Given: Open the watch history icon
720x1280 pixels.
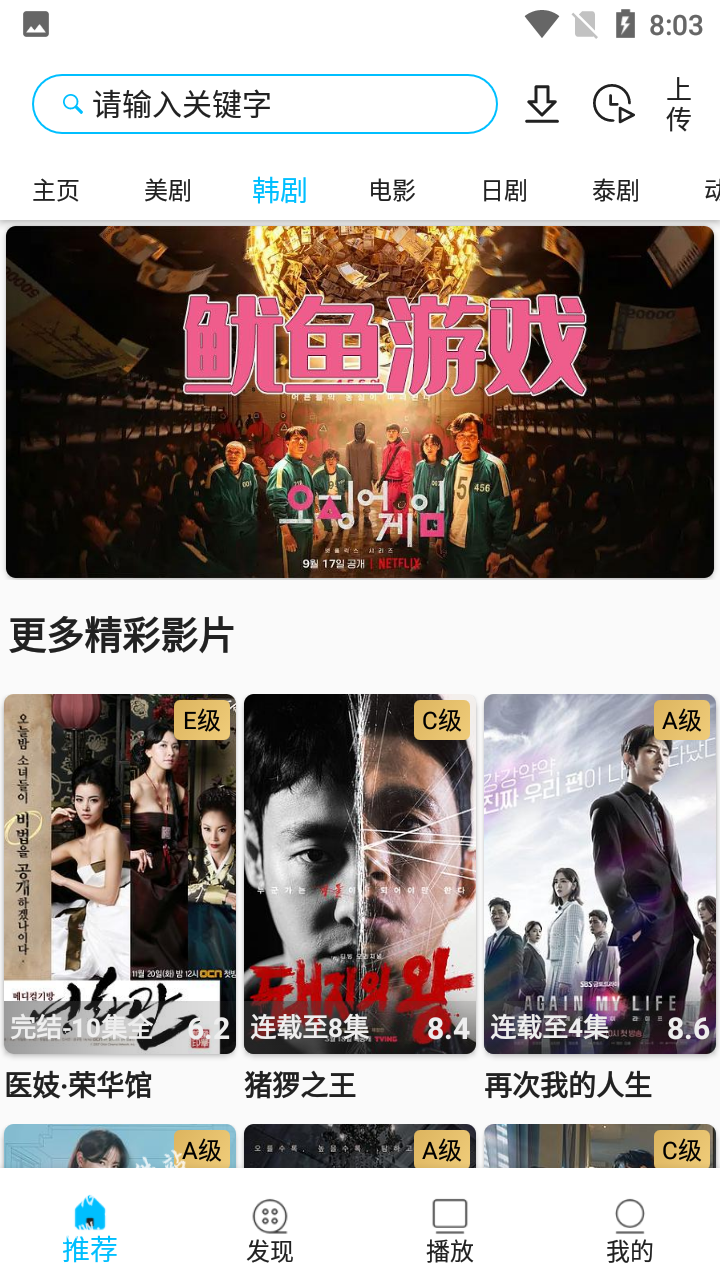Looking at the screenshot, I should click(613, 104).
